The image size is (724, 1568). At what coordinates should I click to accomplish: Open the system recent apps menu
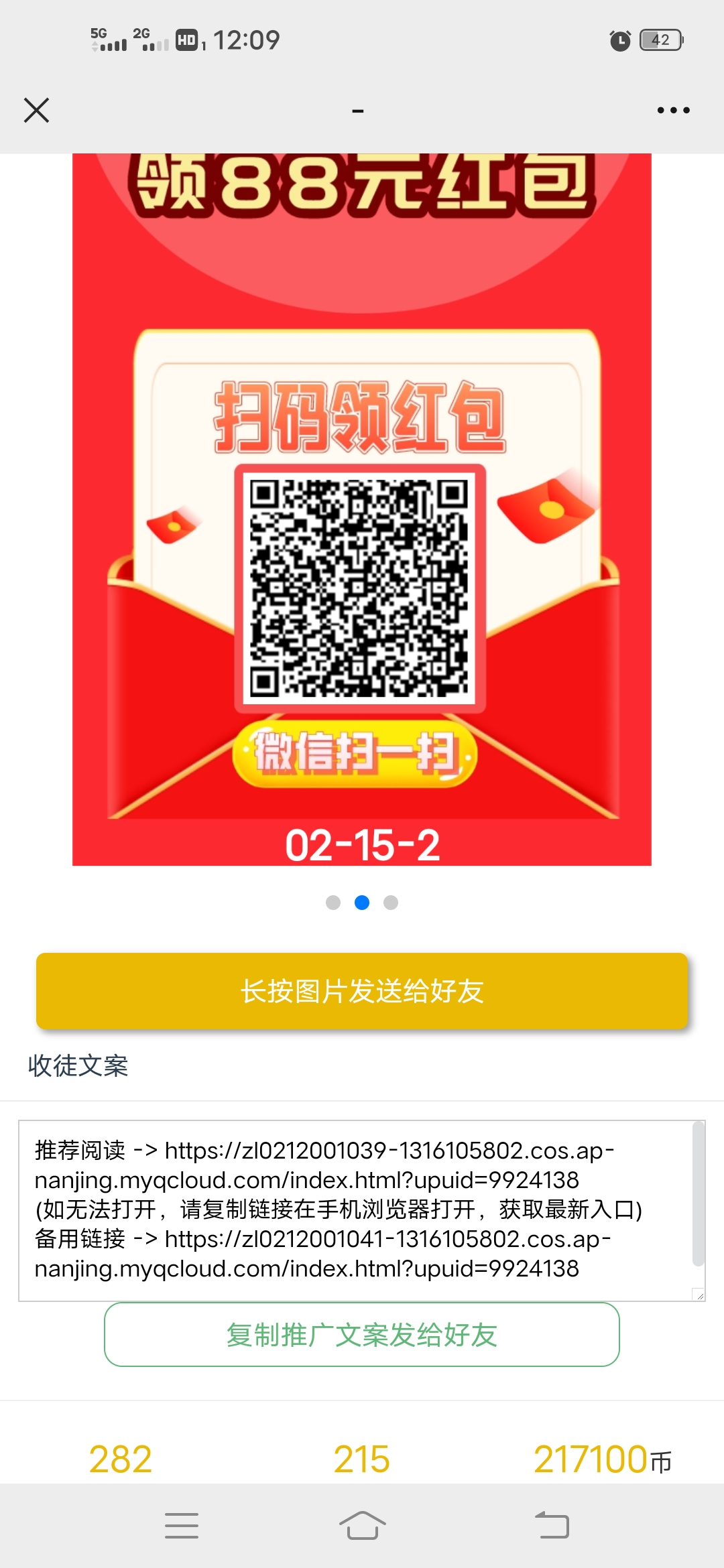[182, 1526]
